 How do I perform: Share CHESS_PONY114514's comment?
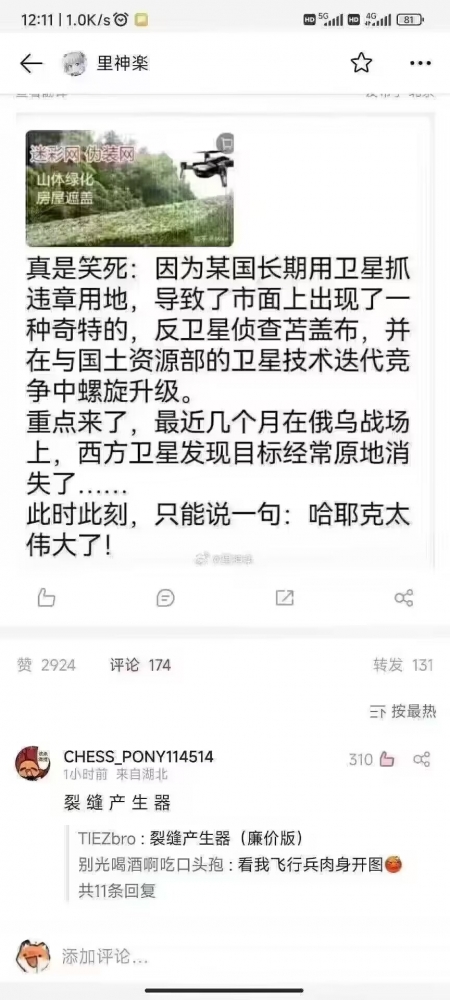(422, 760)
